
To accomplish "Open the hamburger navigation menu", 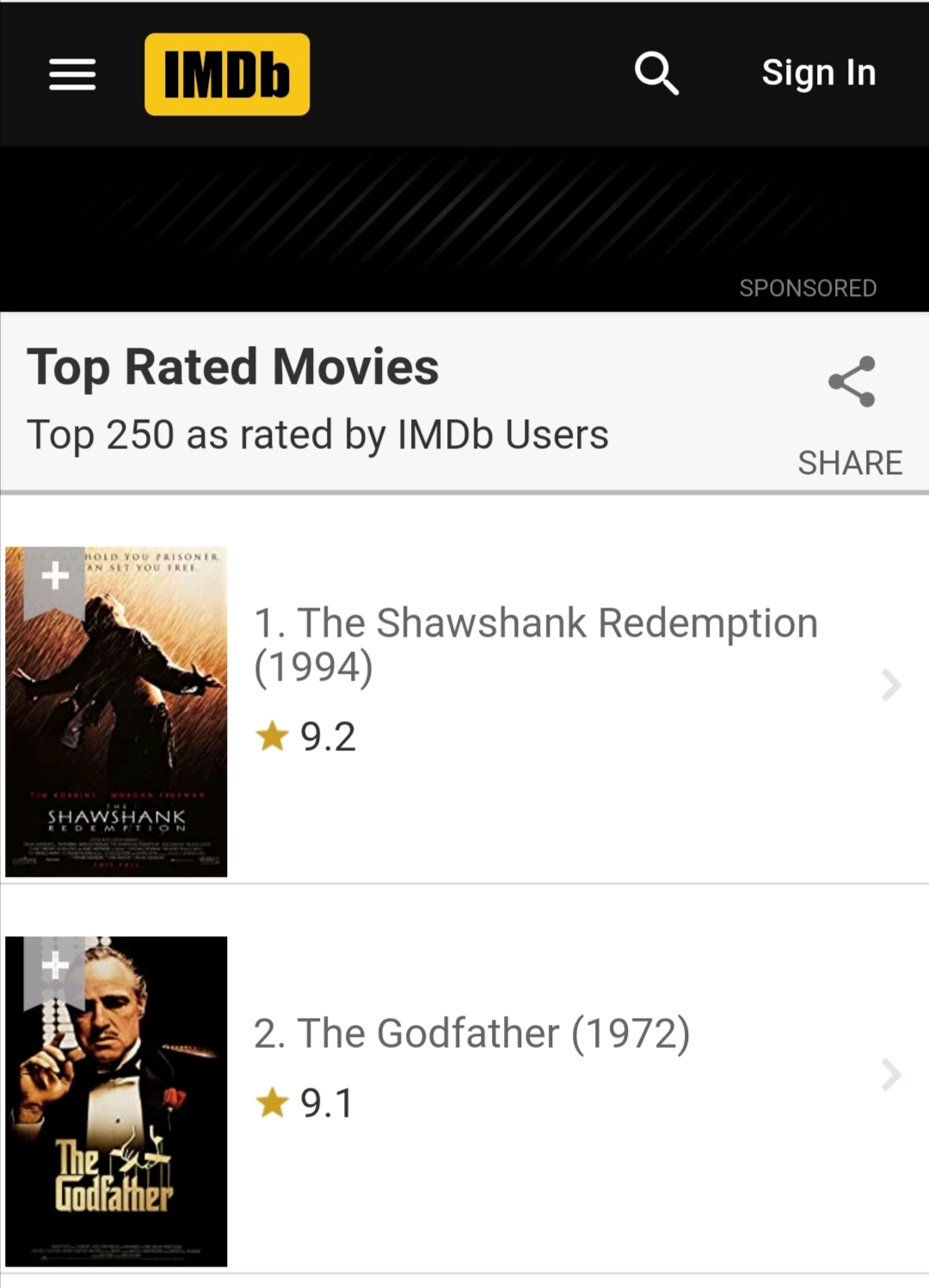I will (72, 74).
